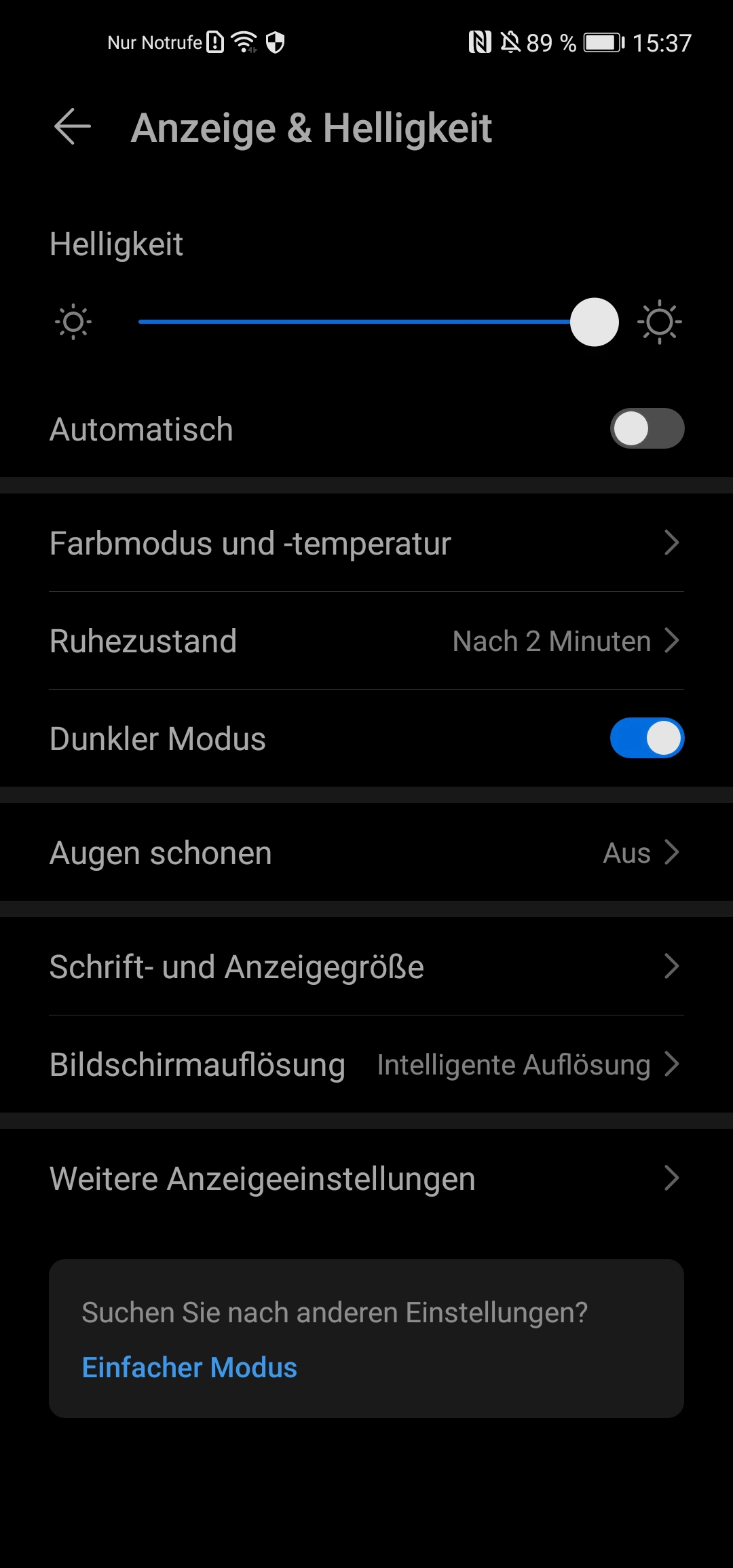This screenshot has height=1568, width=733.
Task: Open Farbmodus und -temperatur
Action: [366, 543]
